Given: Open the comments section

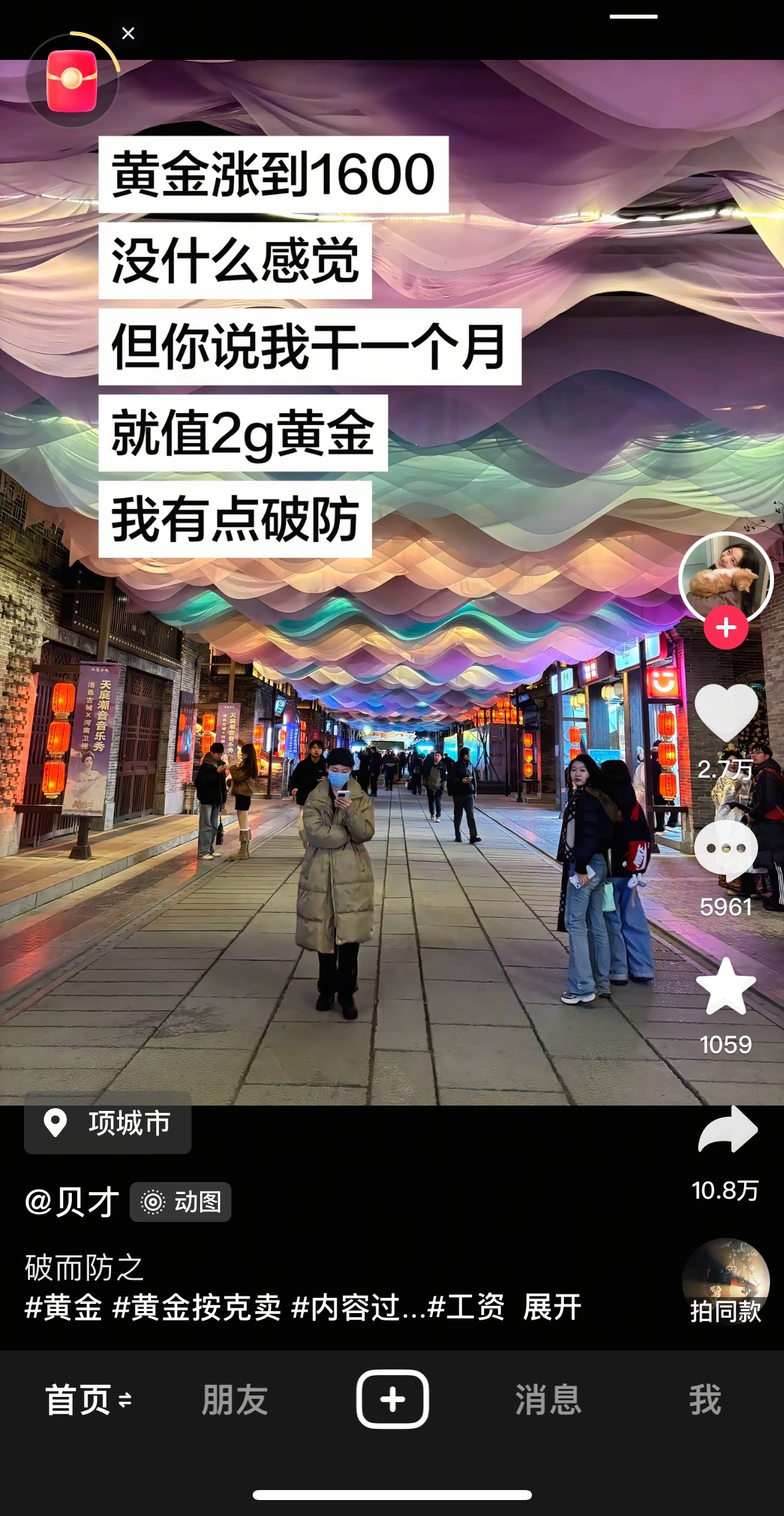Looking at the screenshot, I should 727,848.
